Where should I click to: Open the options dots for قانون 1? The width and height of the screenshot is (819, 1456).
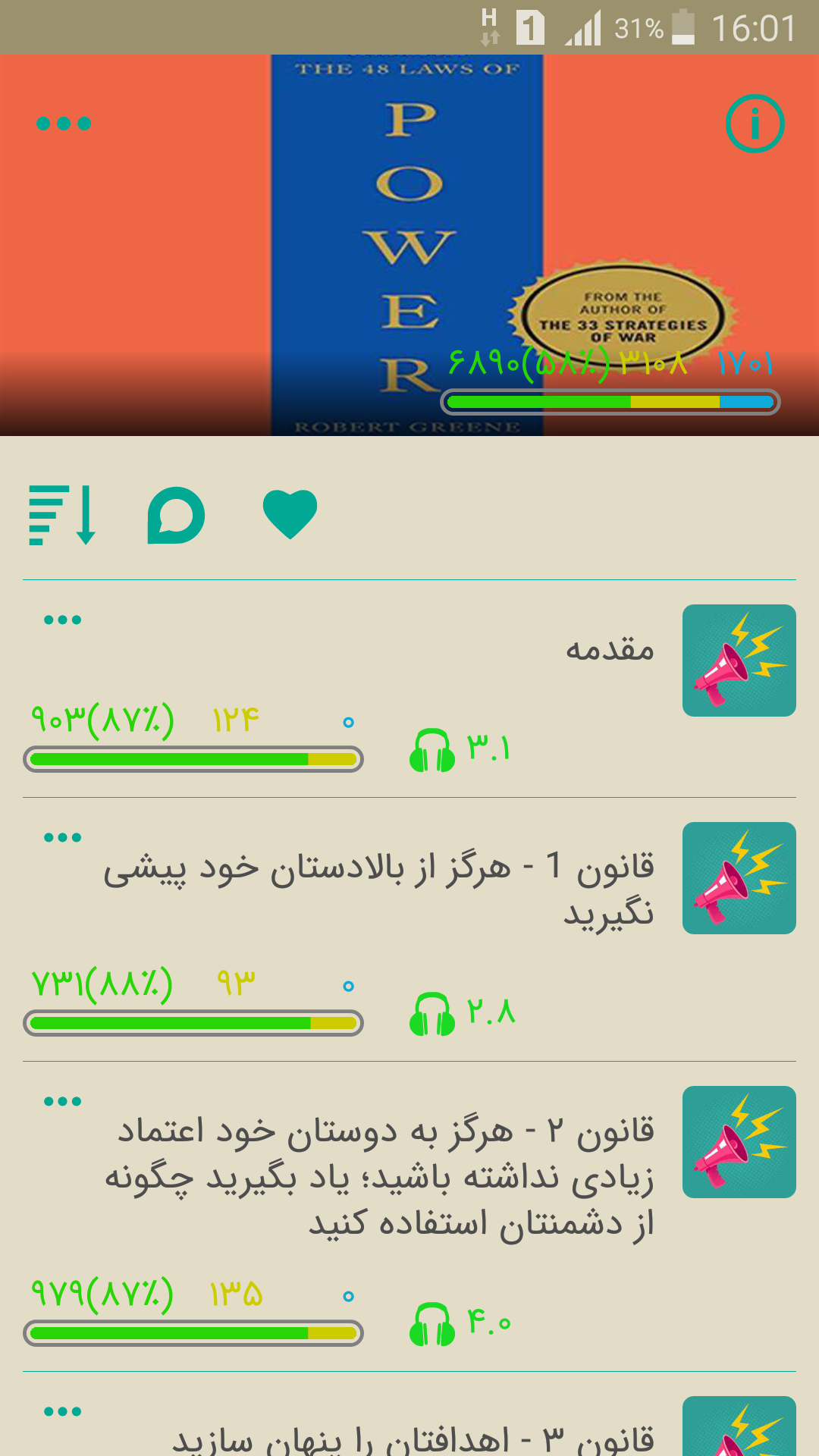(62, 838)
